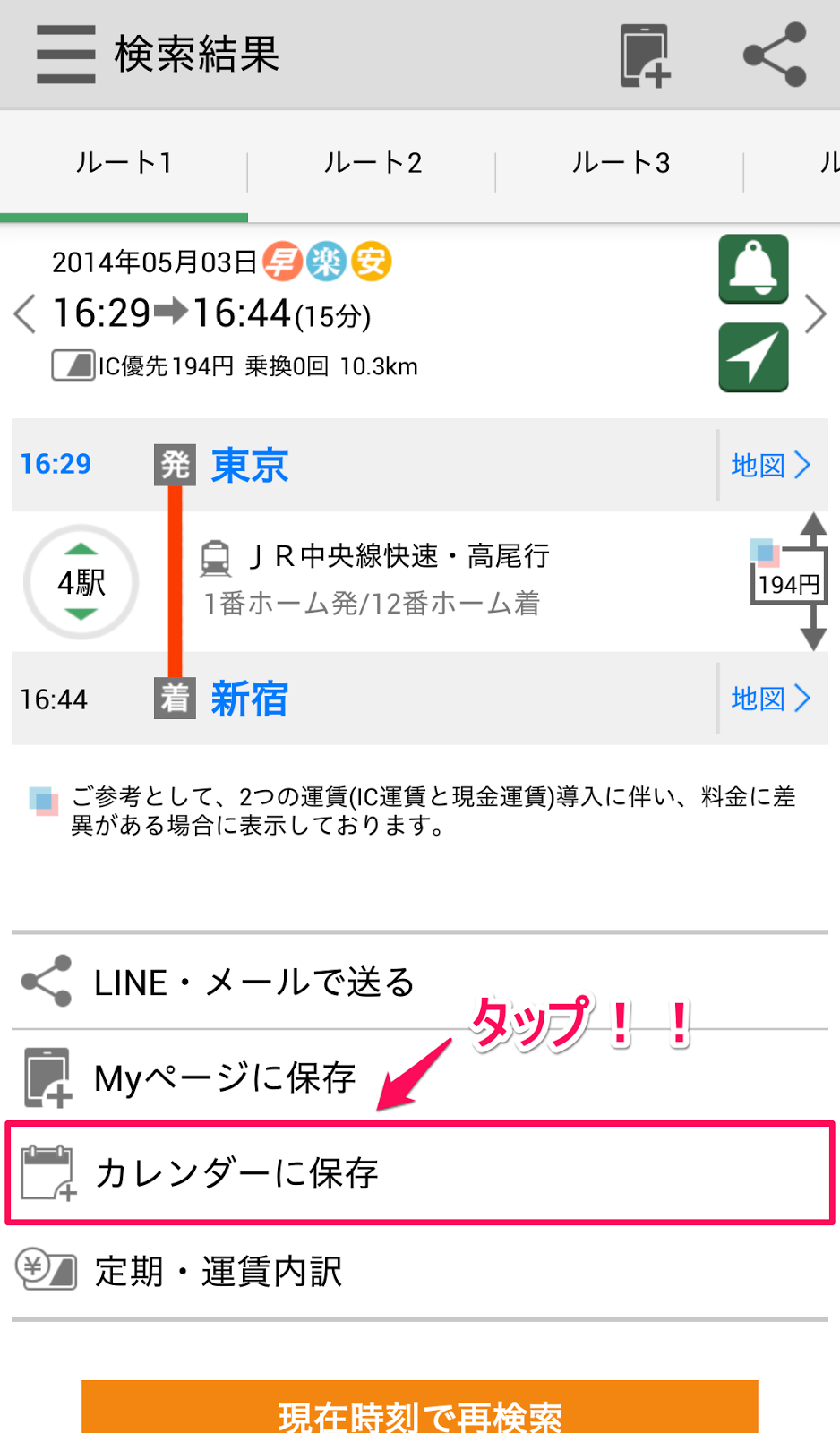Open the 新宿 arrival station
This screenshot has width=840, height=1433.
click(x=250, y=699)
